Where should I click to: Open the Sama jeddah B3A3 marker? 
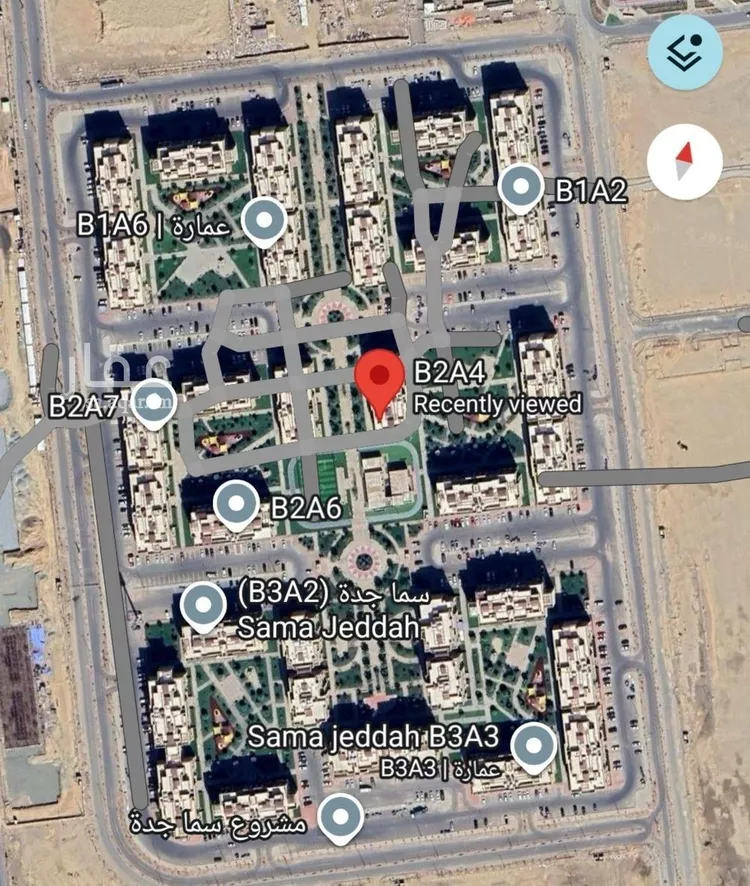(x=533, y=746)
